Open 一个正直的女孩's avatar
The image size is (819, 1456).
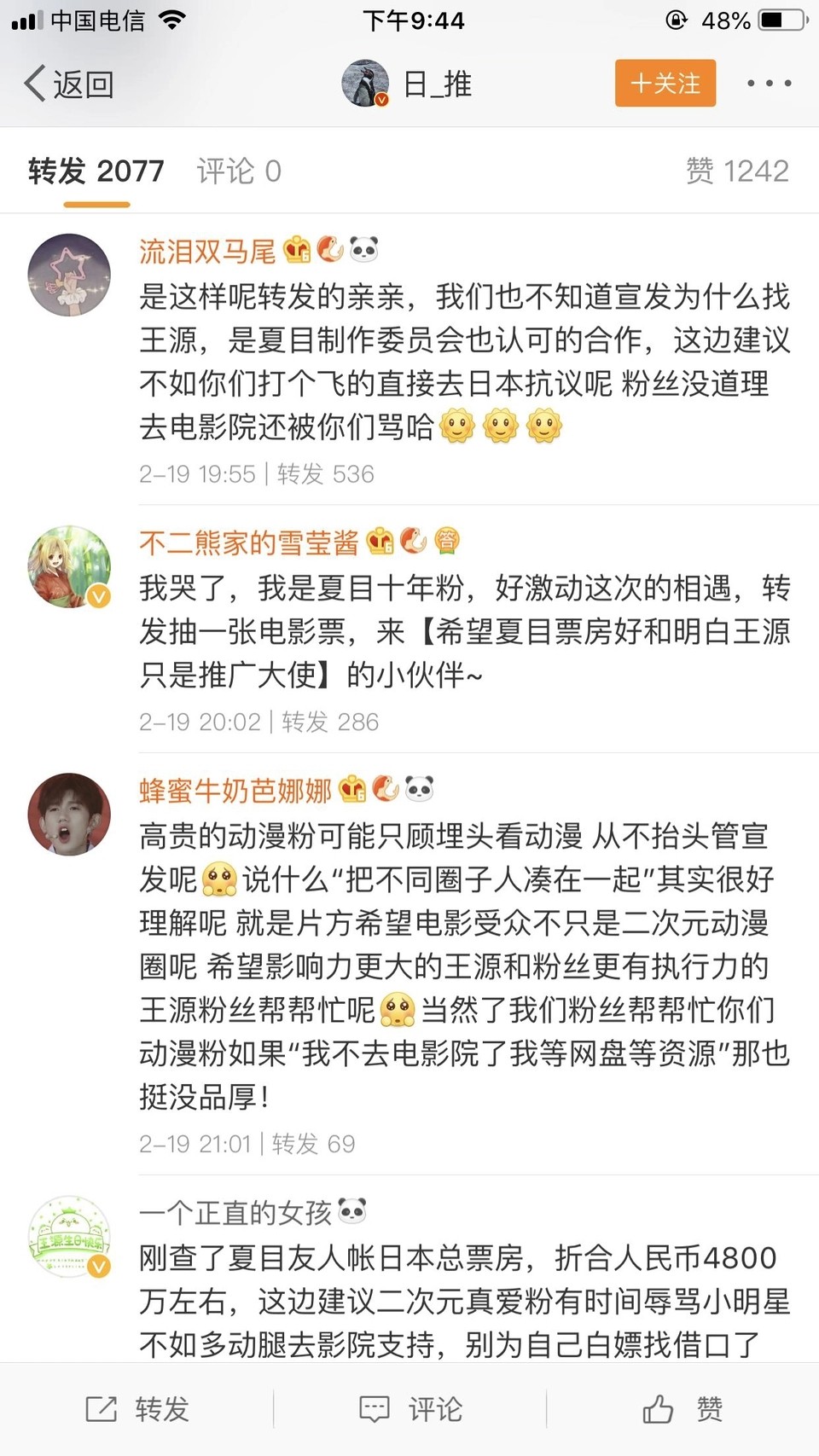coord(69,1237)
